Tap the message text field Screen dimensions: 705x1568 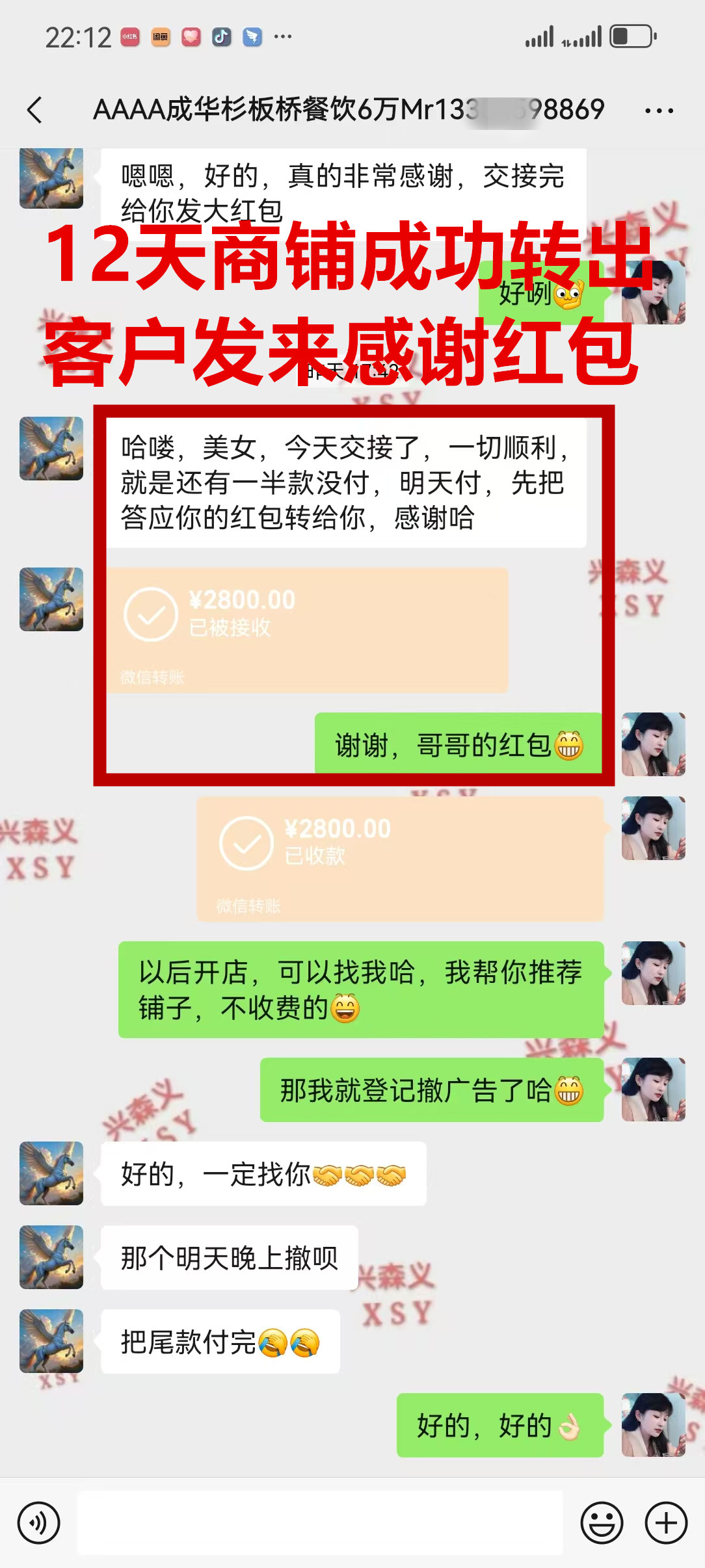pos(319,1522)
